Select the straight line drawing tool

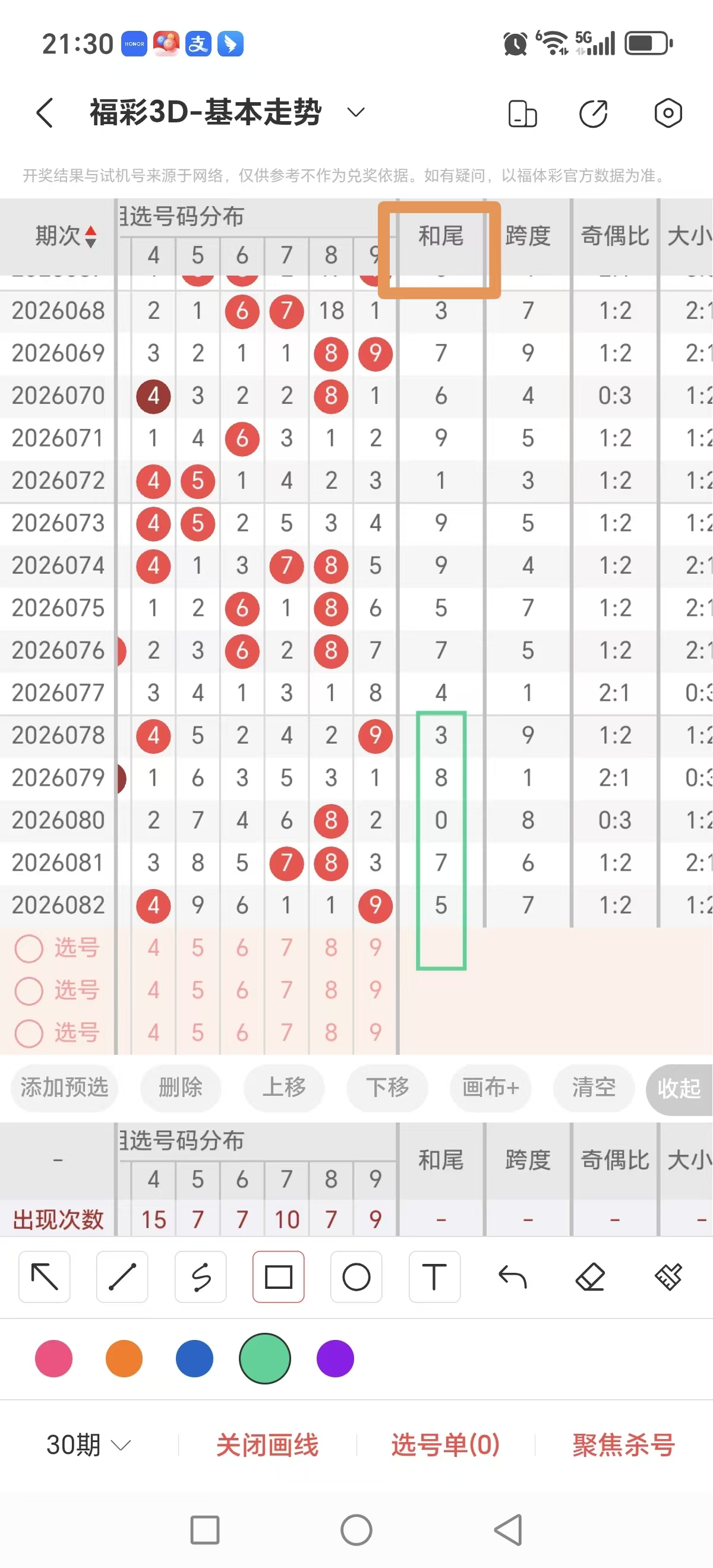point(122,1278)
